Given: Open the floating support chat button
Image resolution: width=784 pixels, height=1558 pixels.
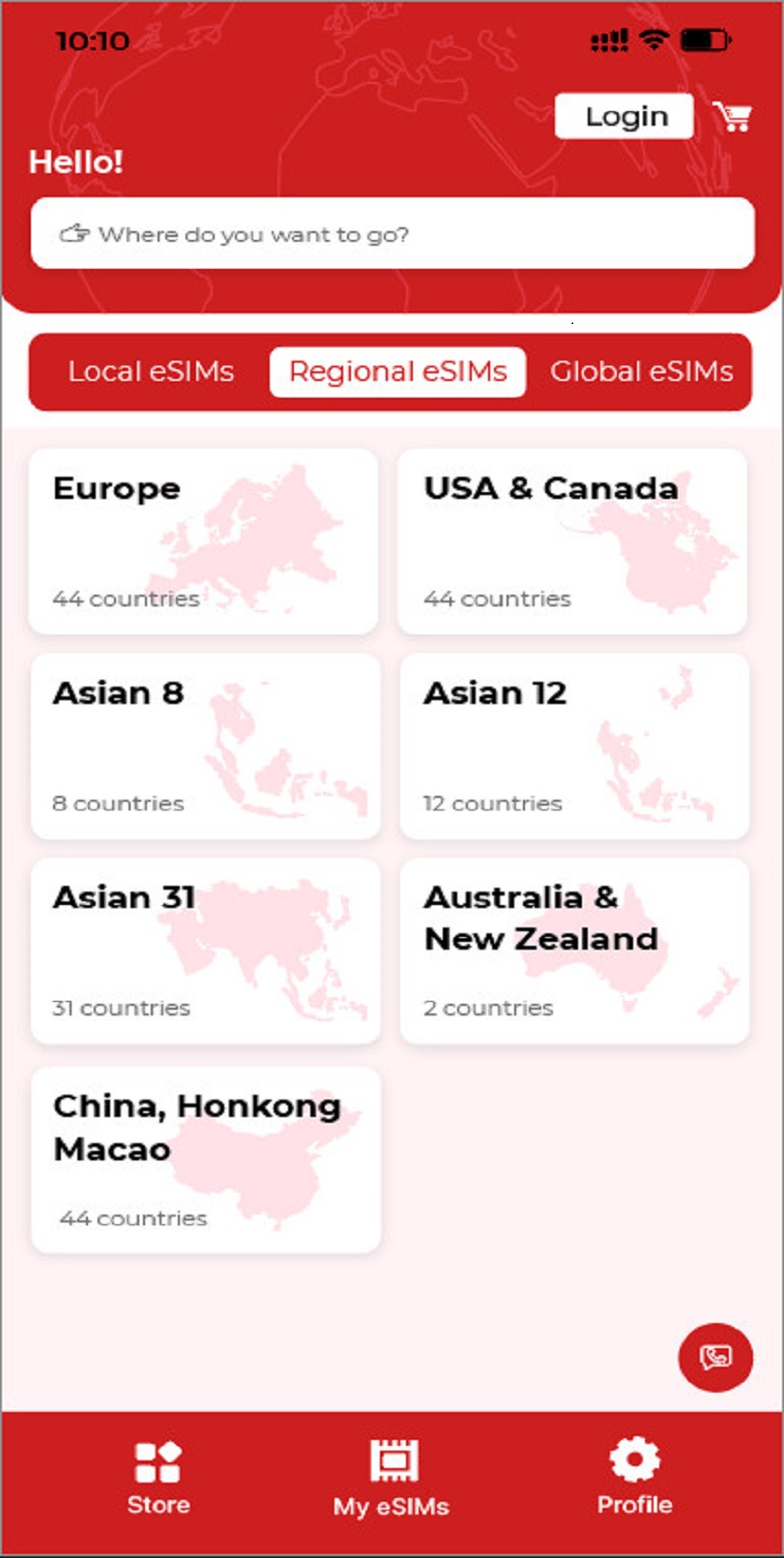Looking at the screenshot, I should click(715, 1357).
